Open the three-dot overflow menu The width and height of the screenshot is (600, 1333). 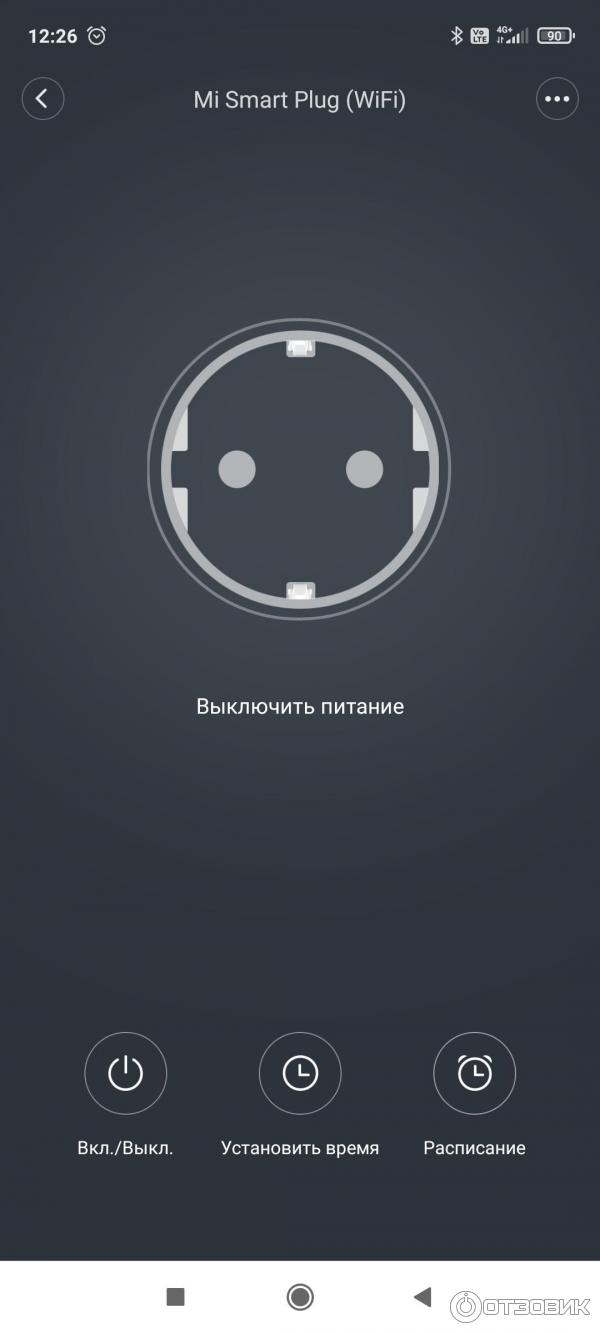tap(557, 98)
